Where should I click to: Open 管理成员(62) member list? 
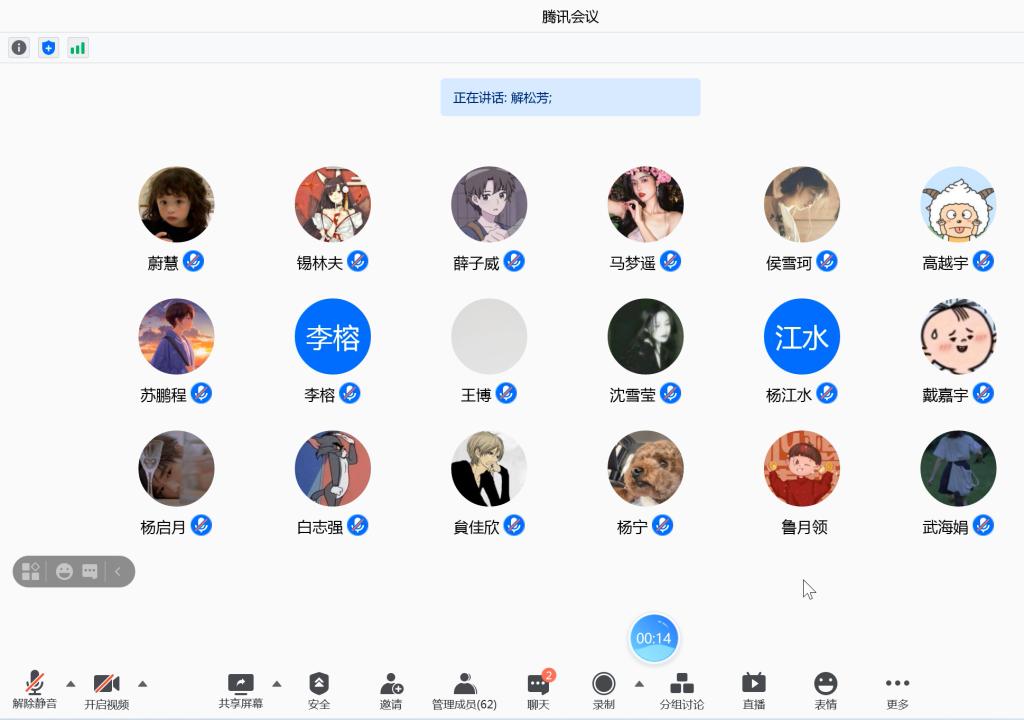[x=464, y=690]
